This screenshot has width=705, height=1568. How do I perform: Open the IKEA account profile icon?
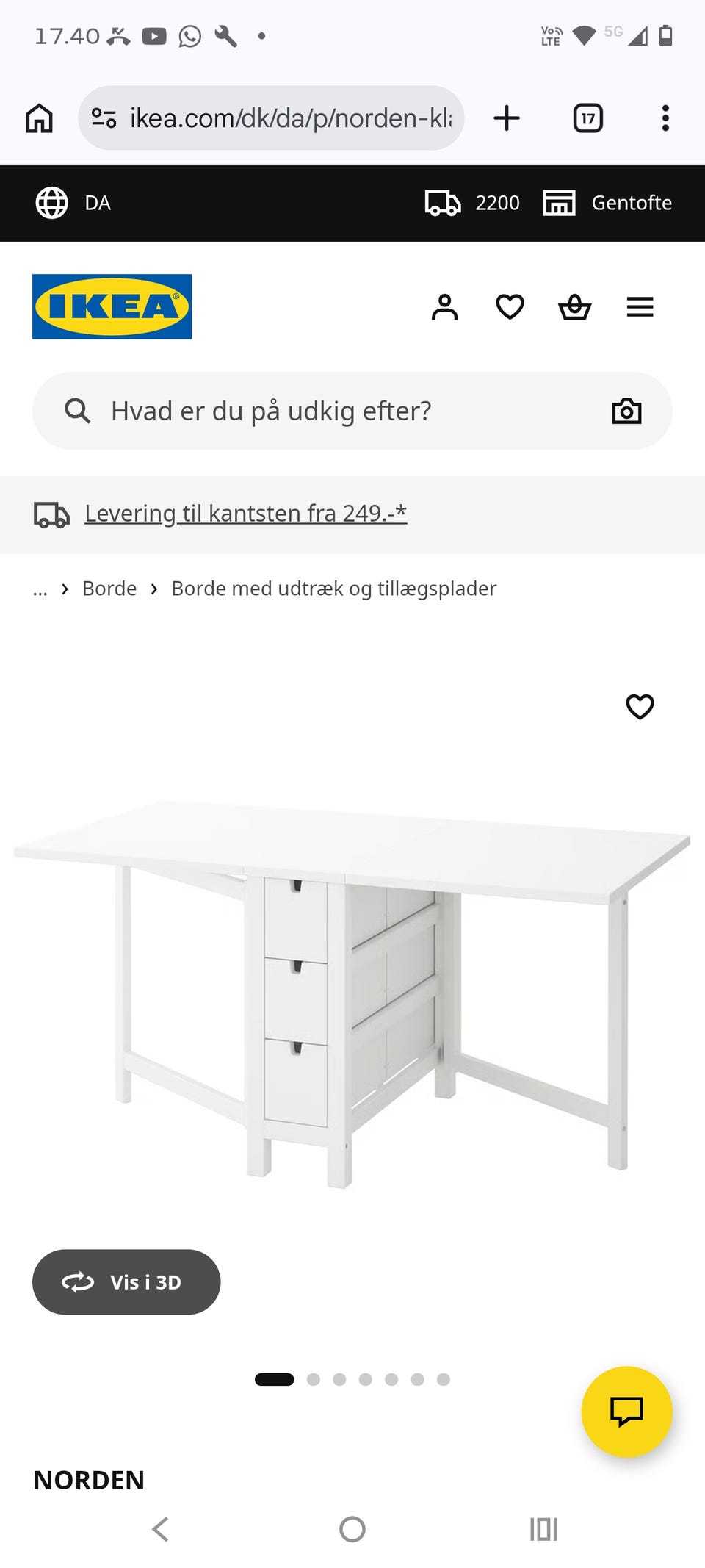point(445,306)
